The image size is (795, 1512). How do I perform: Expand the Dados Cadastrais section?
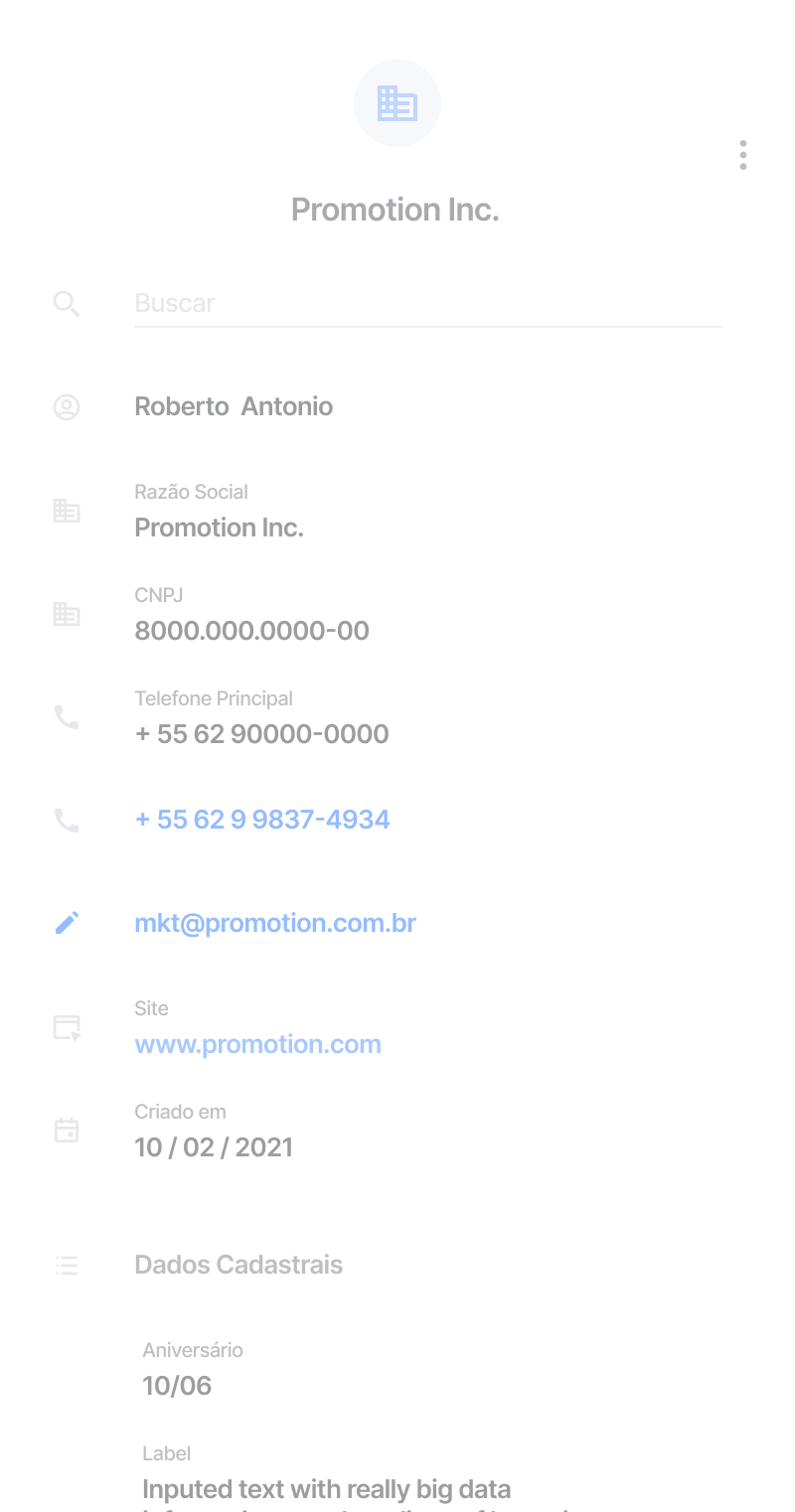tap(238, 1265)
